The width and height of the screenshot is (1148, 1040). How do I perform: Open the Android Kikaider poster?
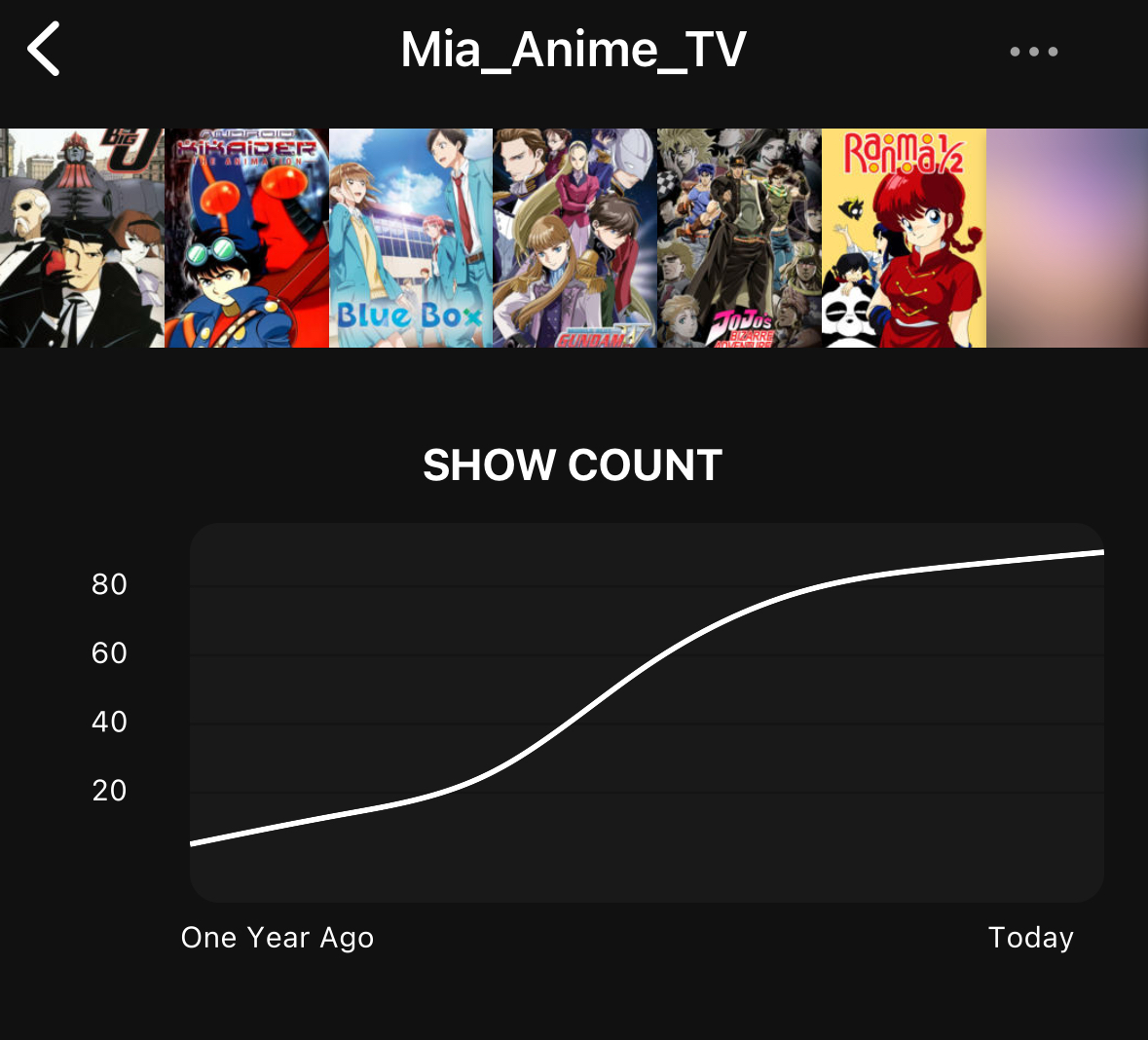tap(246, 239)
